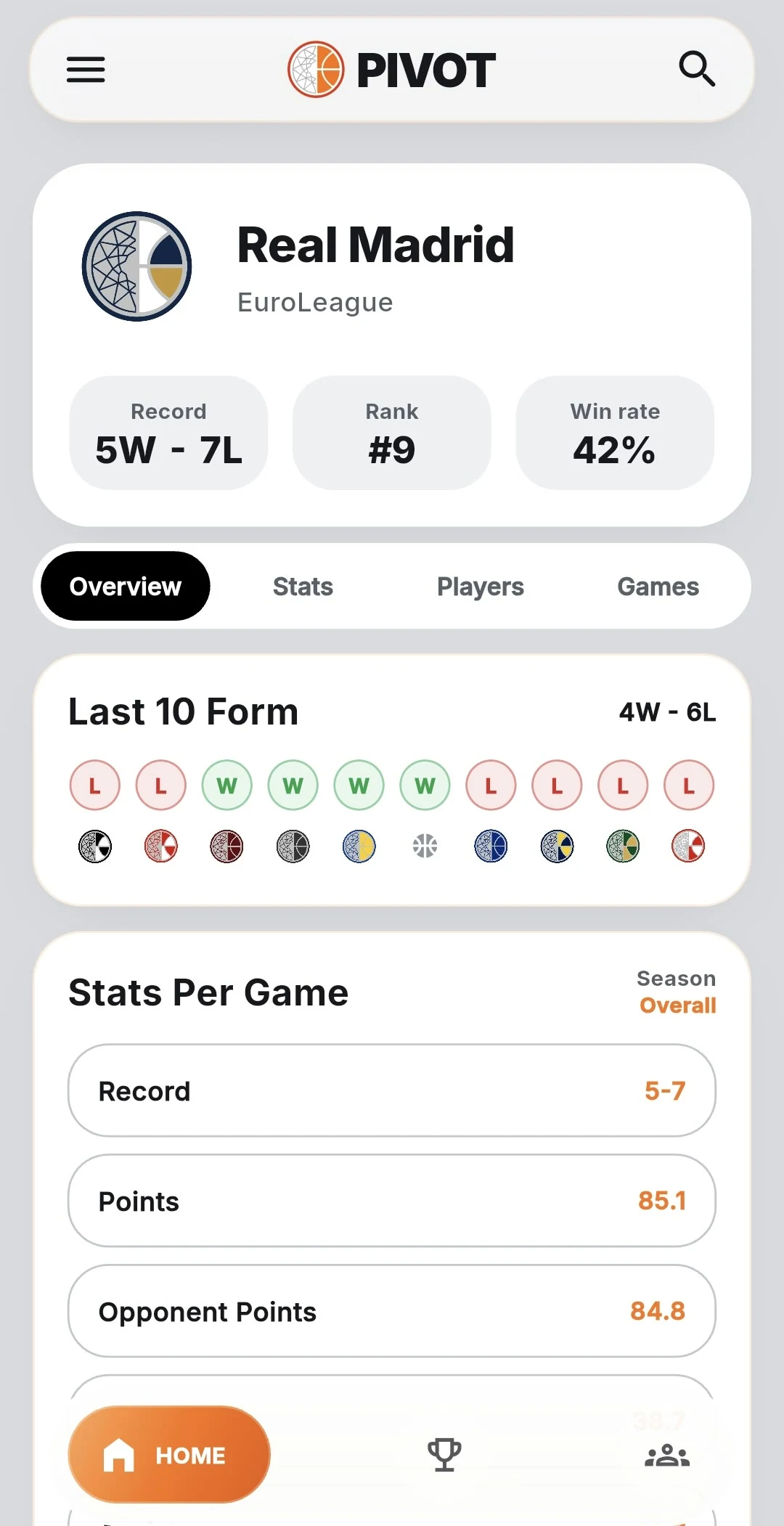Open the search icon
Viewport: 784px width, 1526px height.
[x=697, y=69]
